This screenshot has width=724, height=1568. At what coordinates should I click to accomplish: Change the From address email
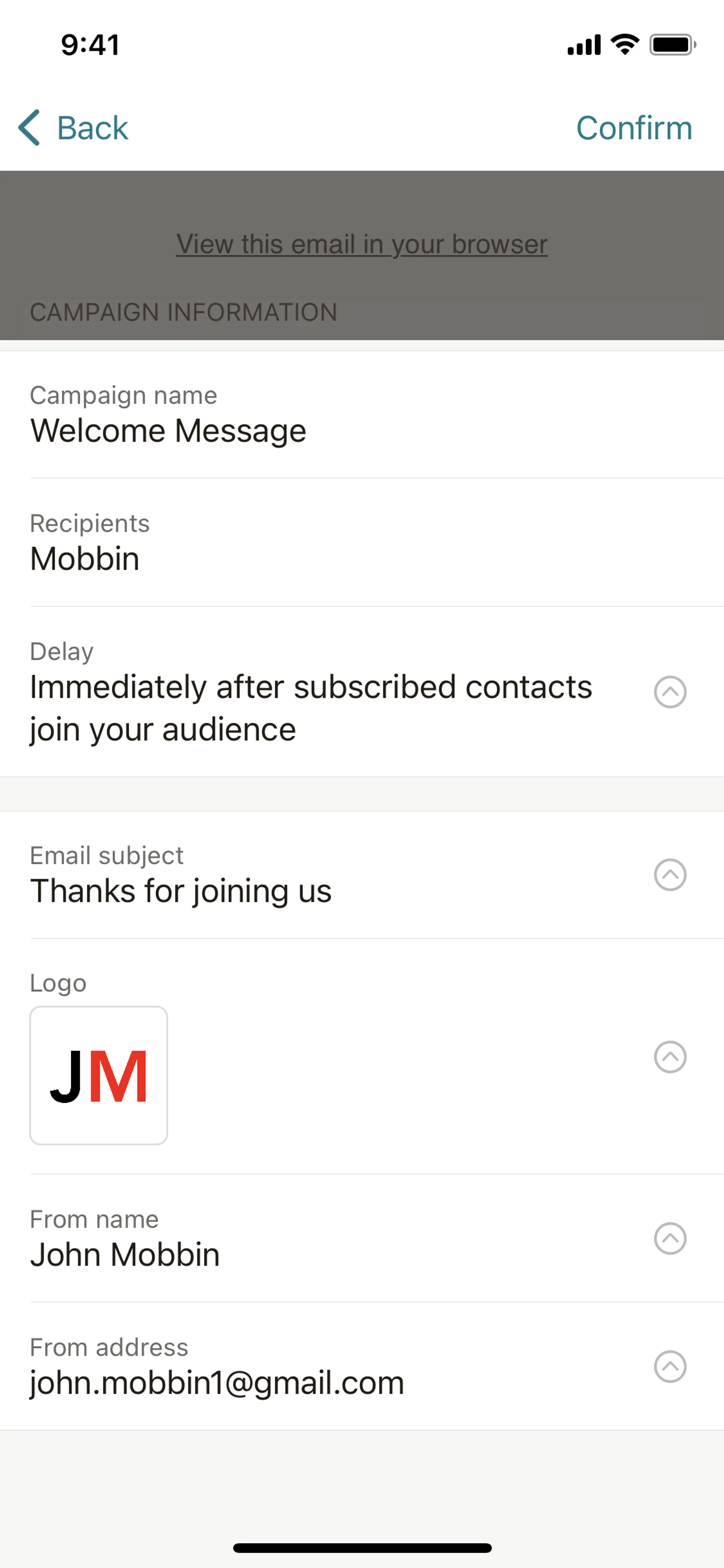point(670,1367)
